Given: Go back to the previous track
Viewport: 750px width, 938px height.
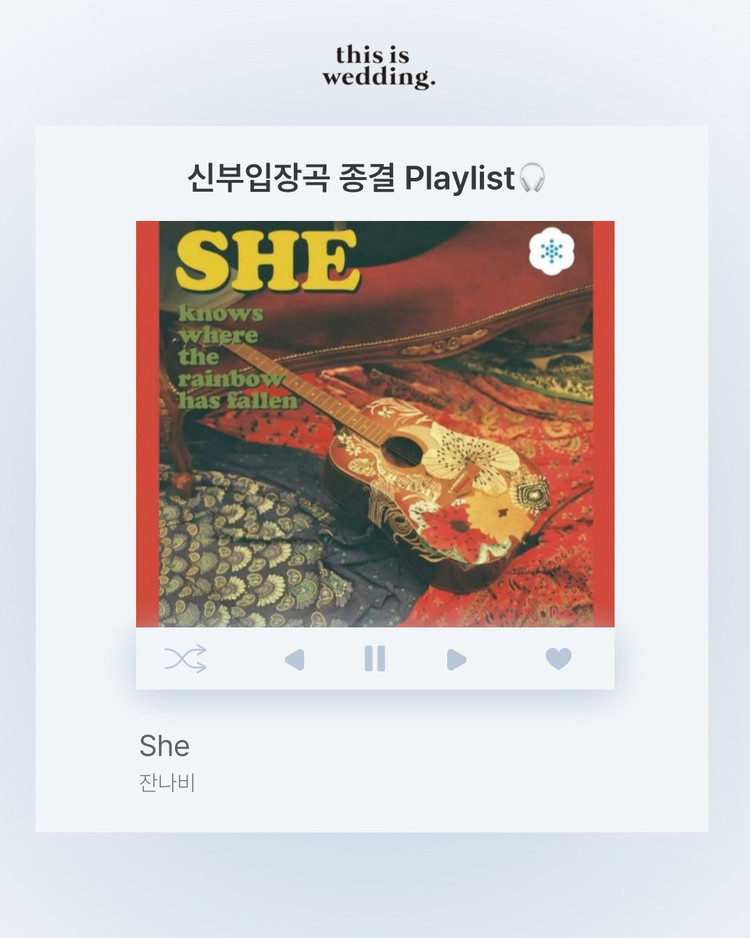Looking at the screenshot, I should pyautogui.click(x=294, y=659).
